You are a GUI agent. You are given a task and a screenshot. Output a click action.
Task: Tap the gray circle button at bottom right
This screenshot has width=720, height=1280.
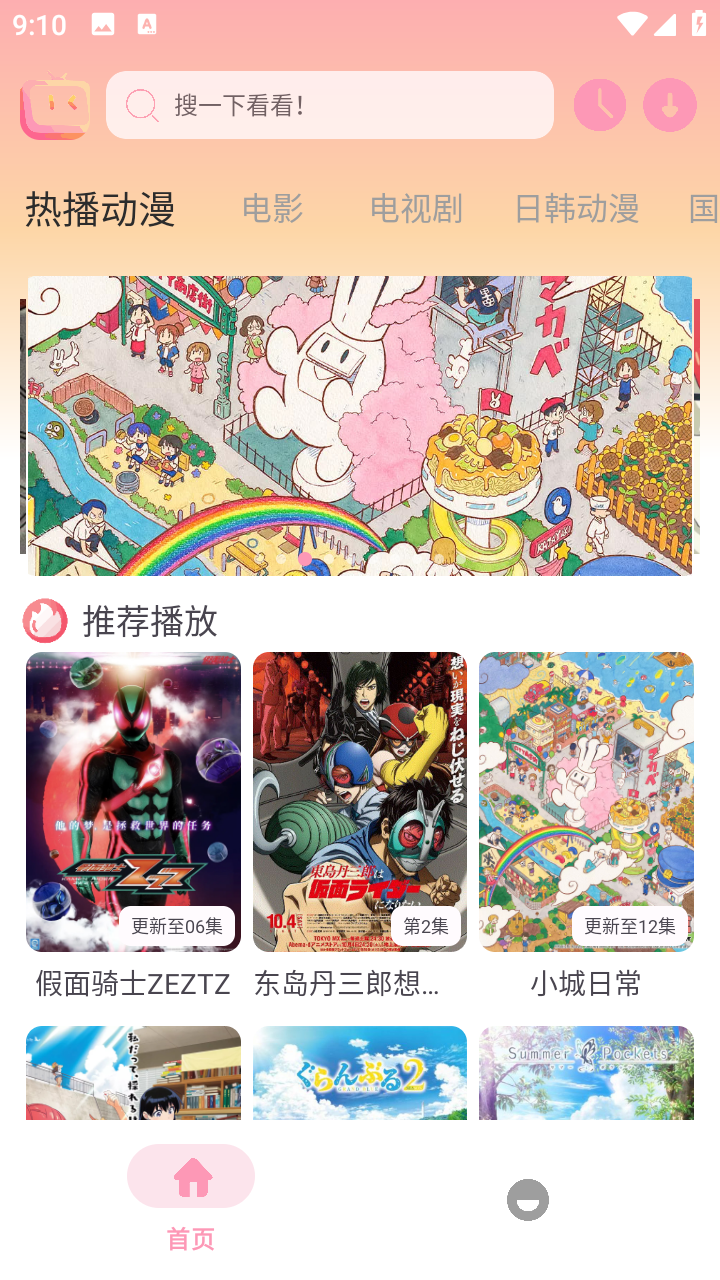tap(527, 1199)
